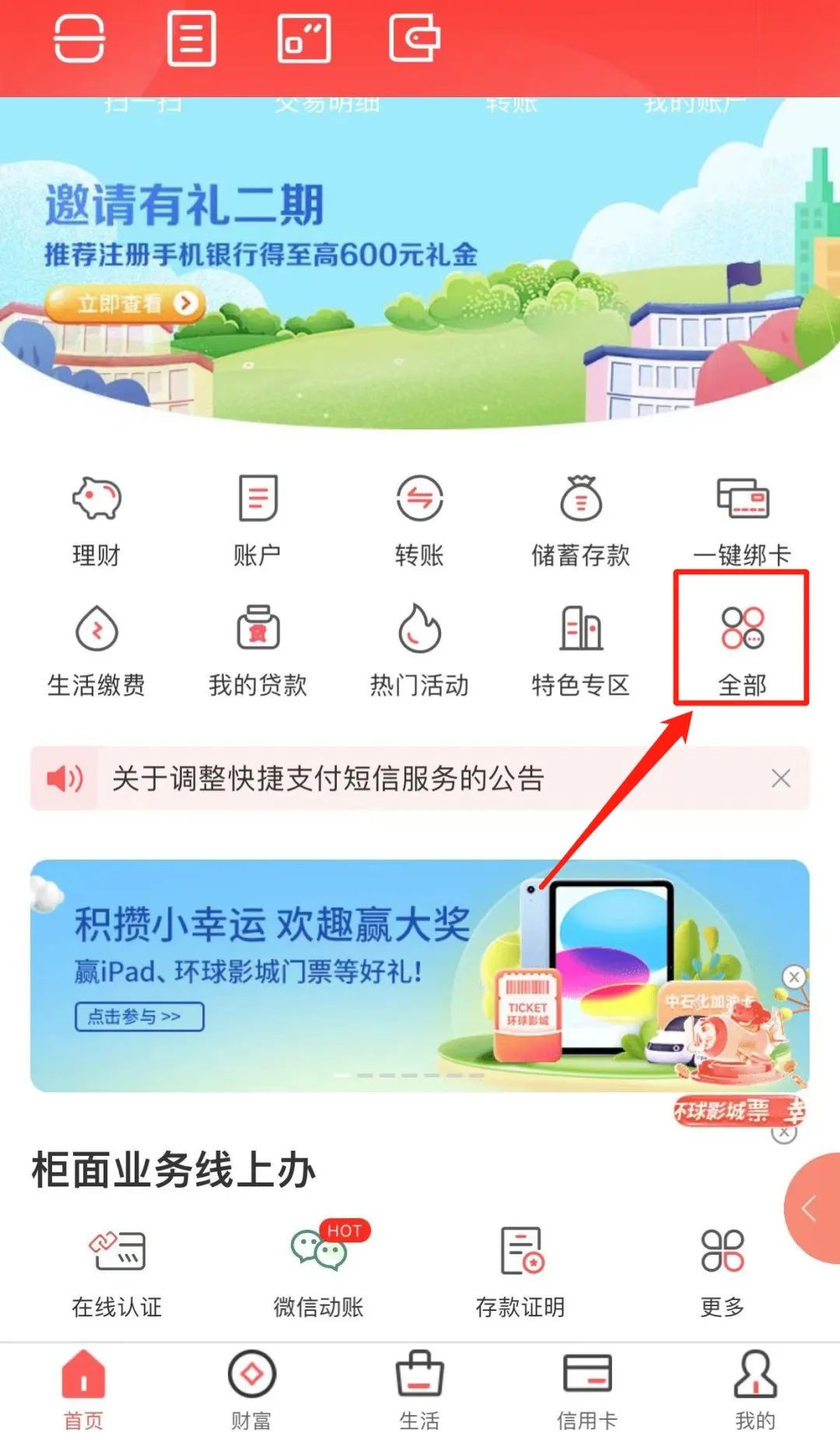Switch to the 我的 tab
Image resolution: width=840 pixels, height=1440 pixels.
click(755, 1389)
